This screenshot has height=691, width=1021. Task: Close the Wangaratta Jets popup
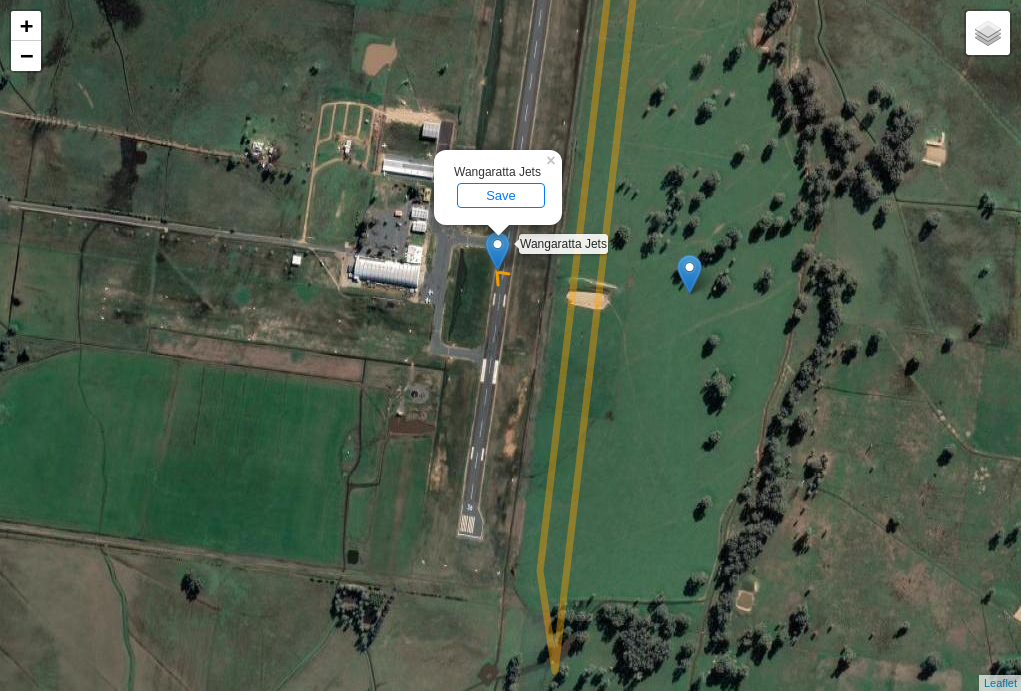point(550,160)
